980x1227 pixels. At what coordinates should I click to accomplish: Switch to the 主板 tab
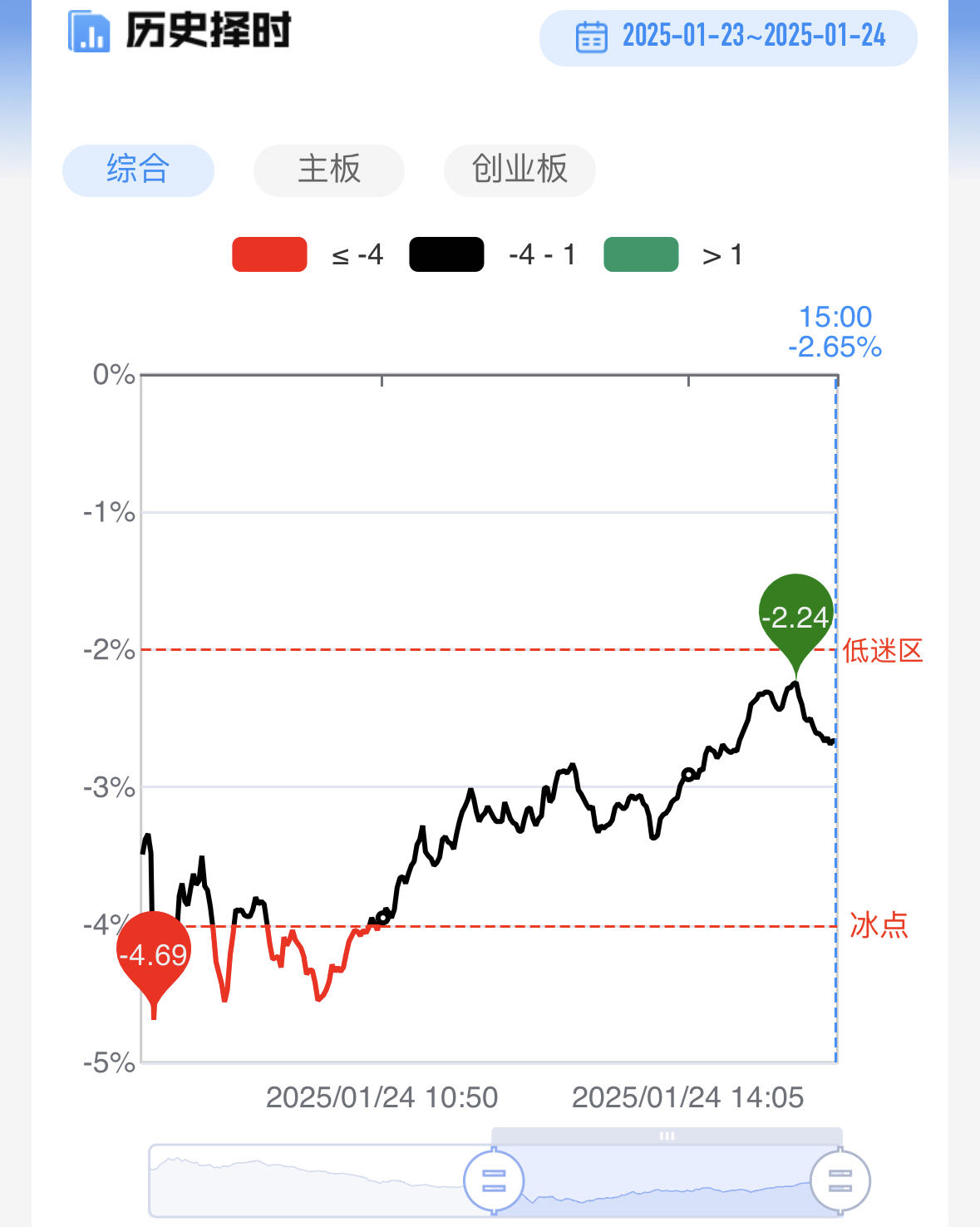coord(329,170)
